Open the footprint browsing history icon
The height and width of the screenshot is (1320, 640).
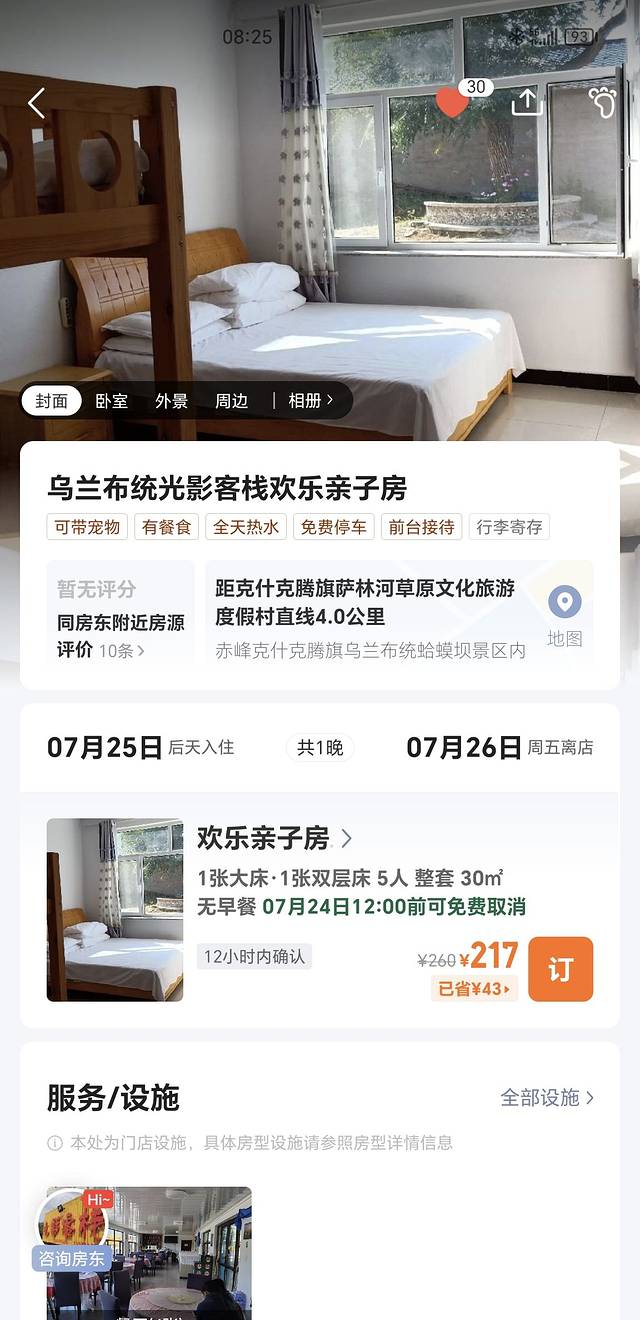tap(602, 102)
